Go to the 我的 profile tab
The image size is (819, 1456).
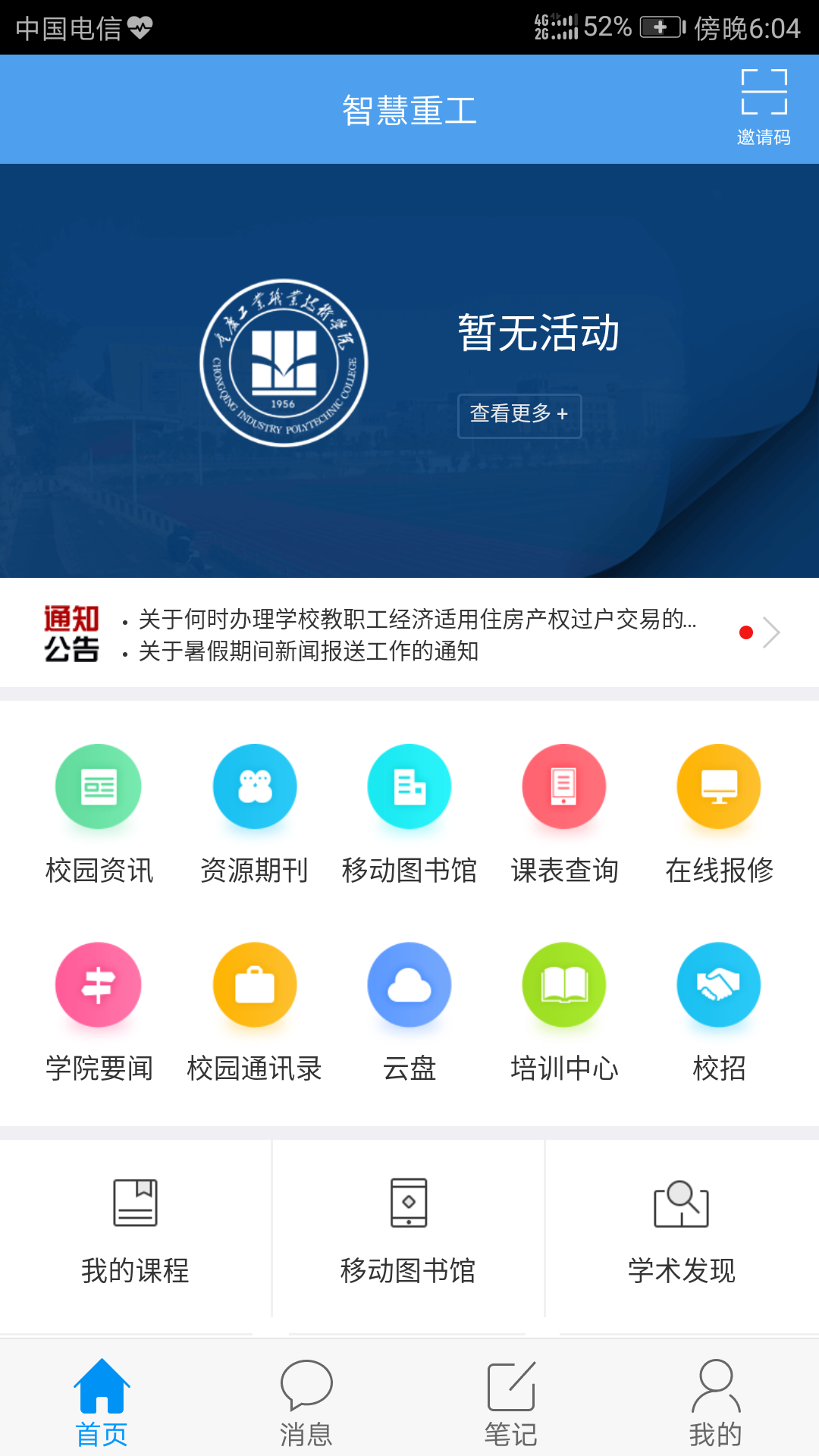[716, 1401]
